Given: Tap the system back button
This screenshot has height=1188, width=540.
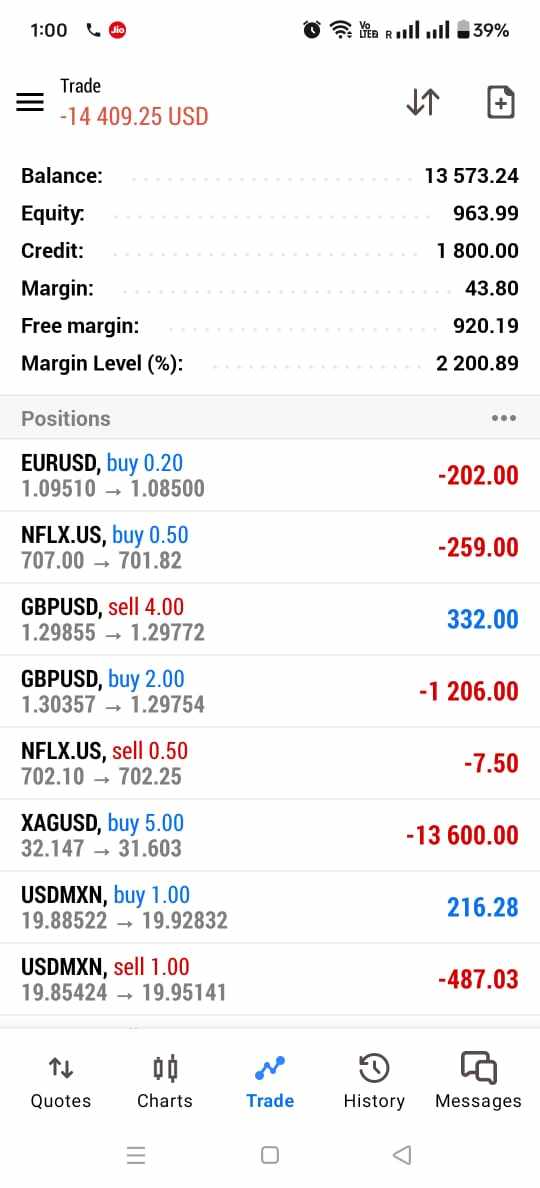Looking at the screenshot, I should pos(402,1155).
